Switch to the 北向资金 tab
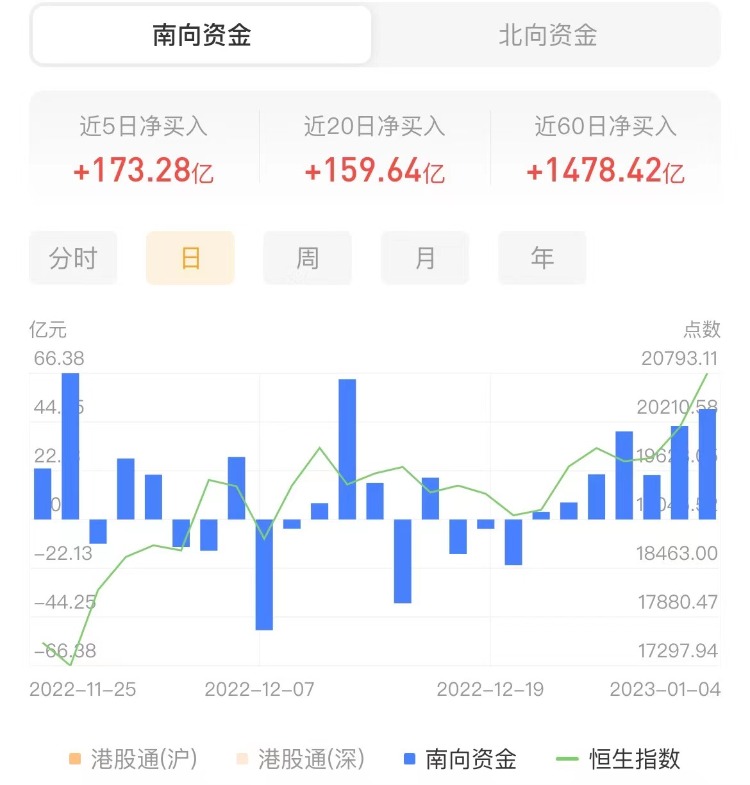750x785 pixels. (547, 36)
